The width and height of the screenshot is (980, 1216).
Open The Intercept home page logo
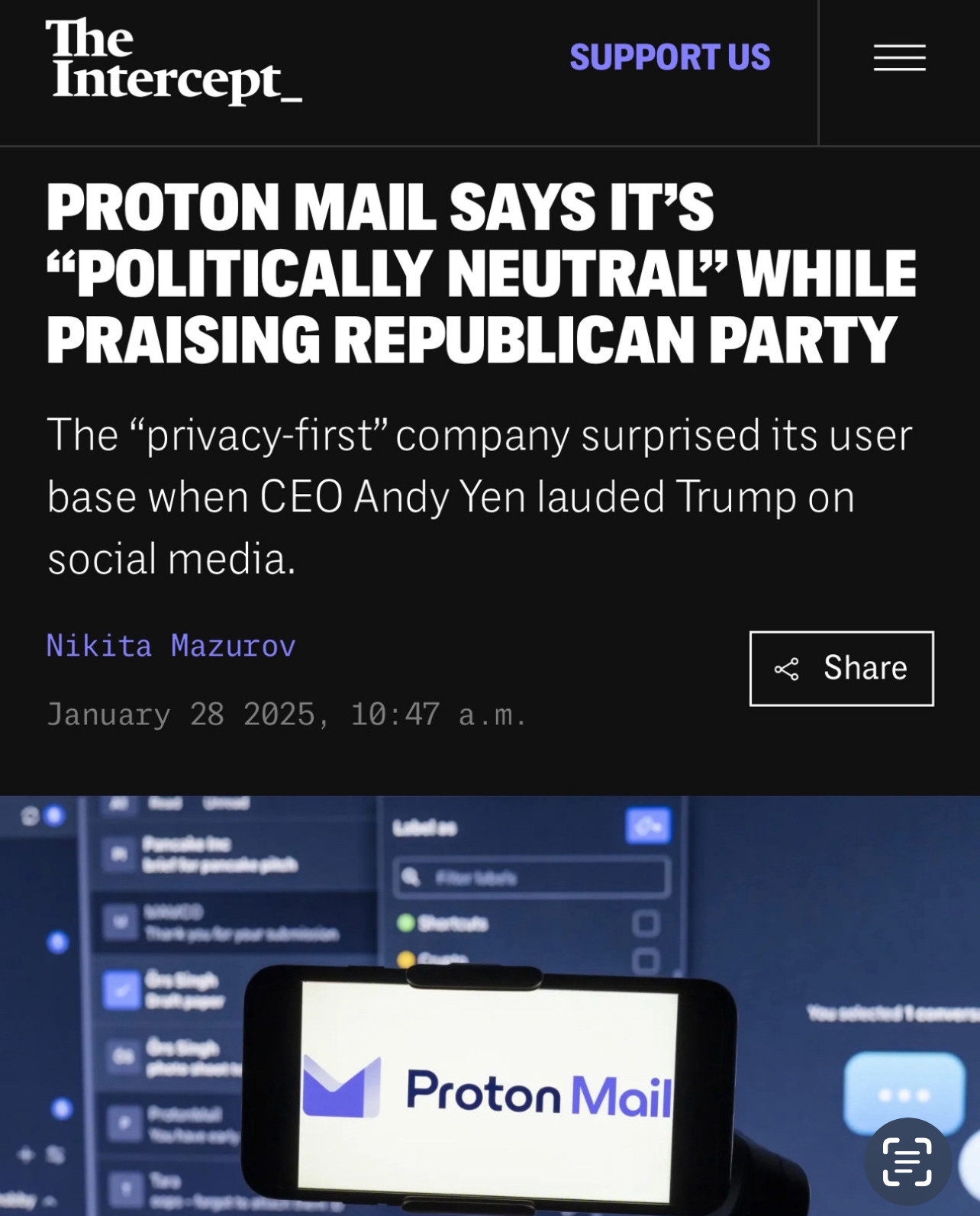pos(173,60)
